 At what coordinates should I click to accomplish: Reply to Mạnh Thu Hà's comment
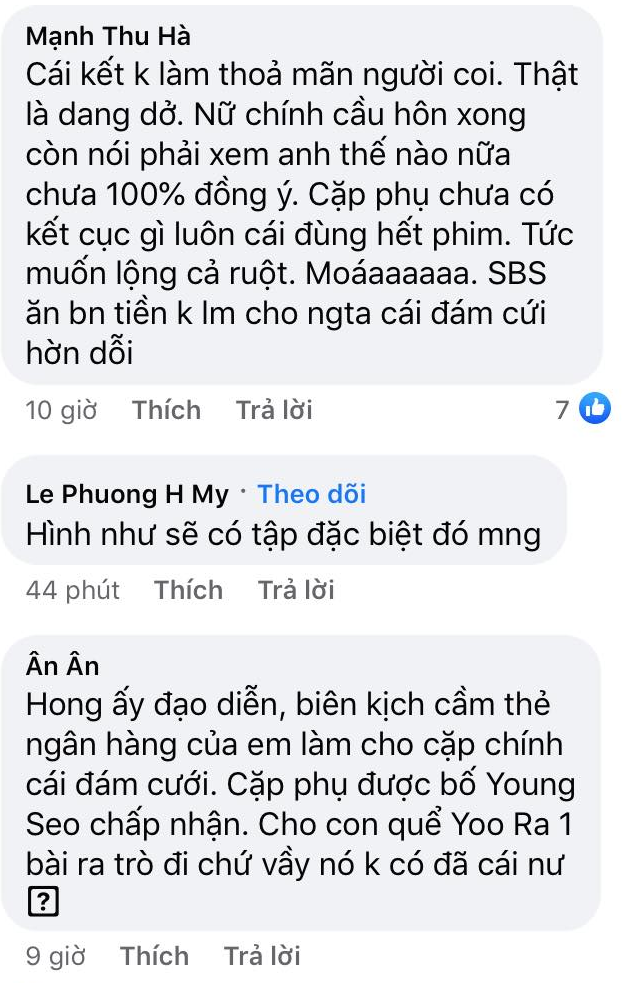(274, 410)
